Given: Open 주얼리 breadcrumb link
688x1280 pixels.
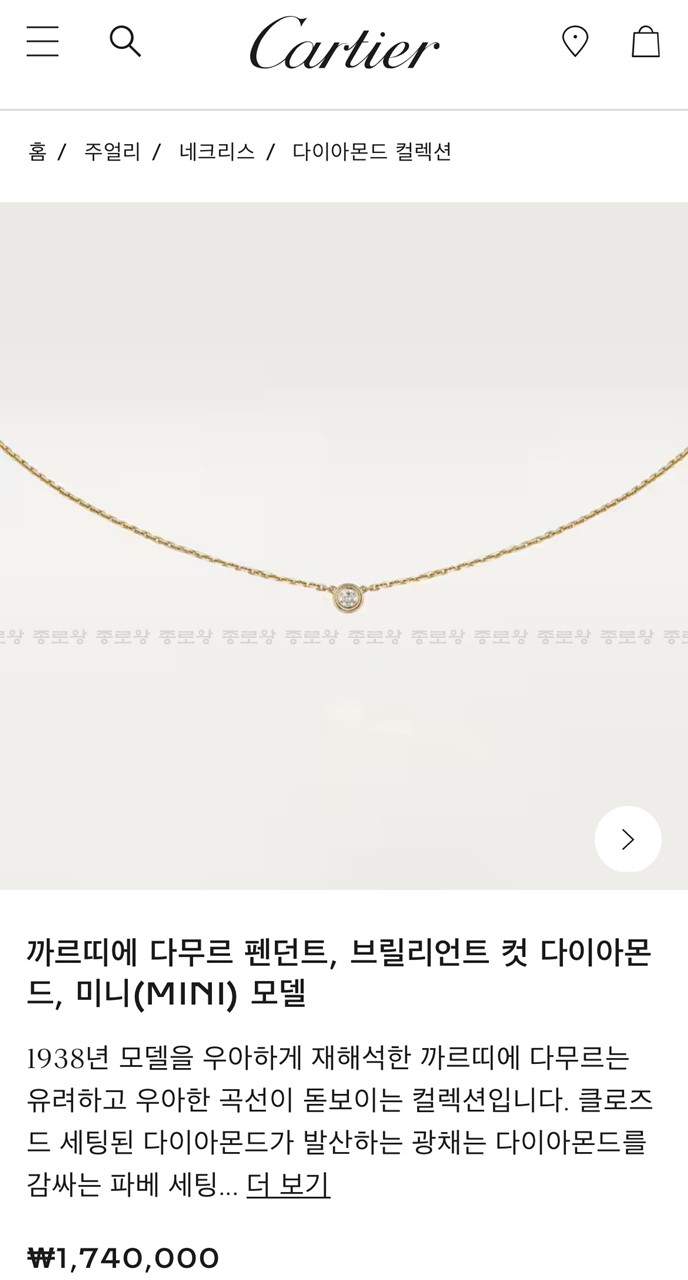Looking at the screenshot, I should (x=112, y=152).
